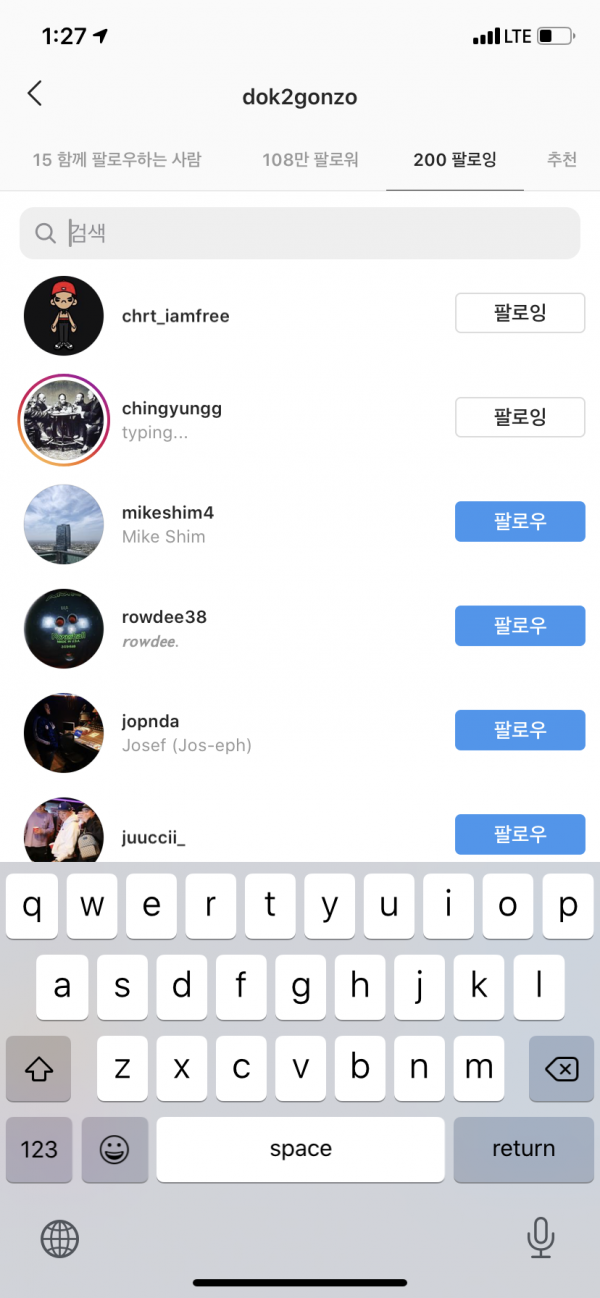Screen dimensions: 600x1298
Task: Switch to the 108만 팔로워 tab
Action: click(310, 159)
